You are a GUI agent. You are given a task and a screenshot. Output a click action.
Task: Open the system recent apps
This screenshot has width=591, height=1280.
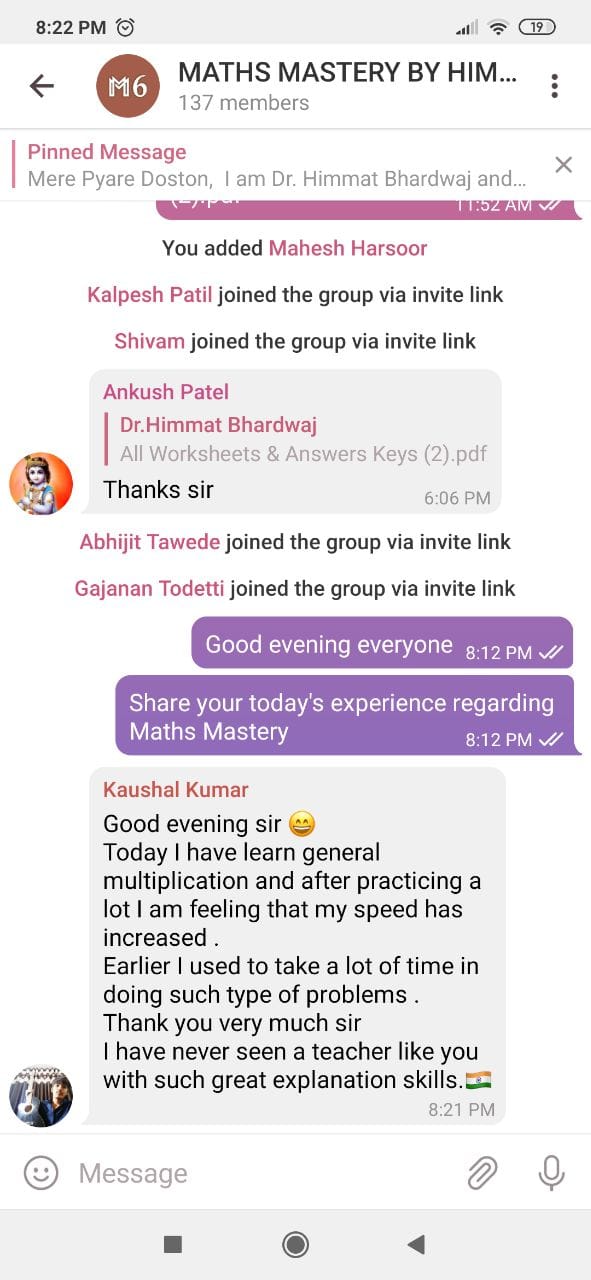pos(173,1244)
